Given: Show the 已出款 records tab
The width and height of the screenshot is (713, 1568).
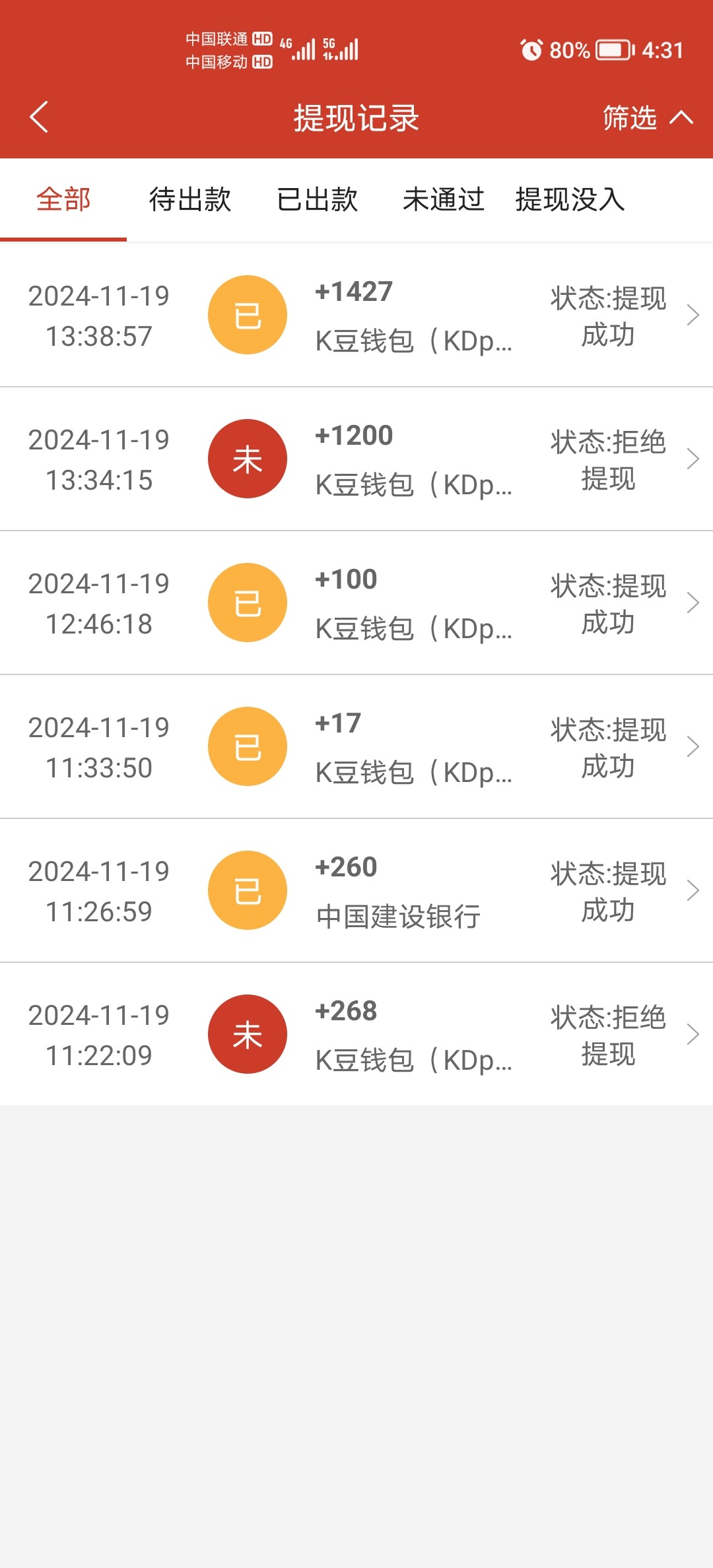Looking at the screenshot, I should (x=318, y=199).
